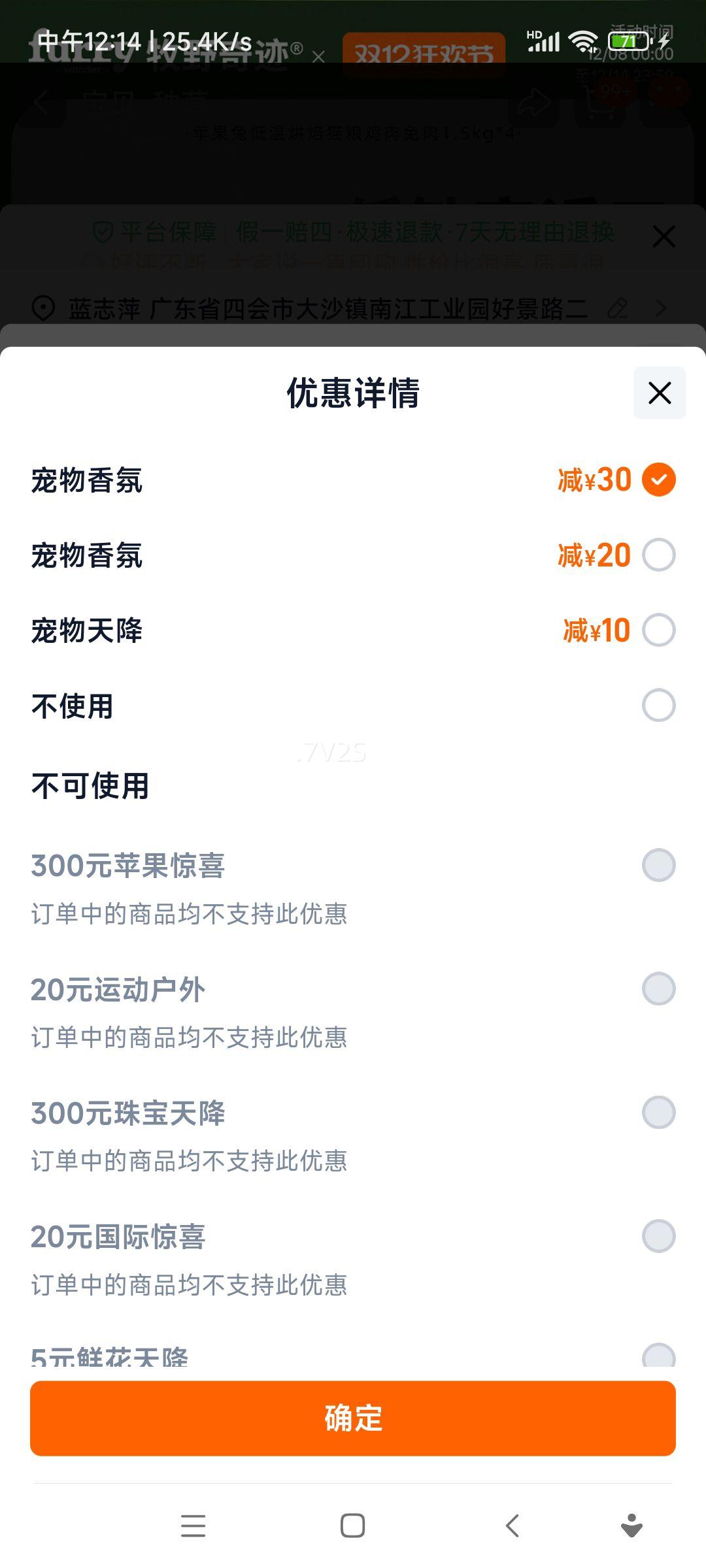Tap the pencil icon to edit the address
706x1568 pixels.
[x=617, y=307]
